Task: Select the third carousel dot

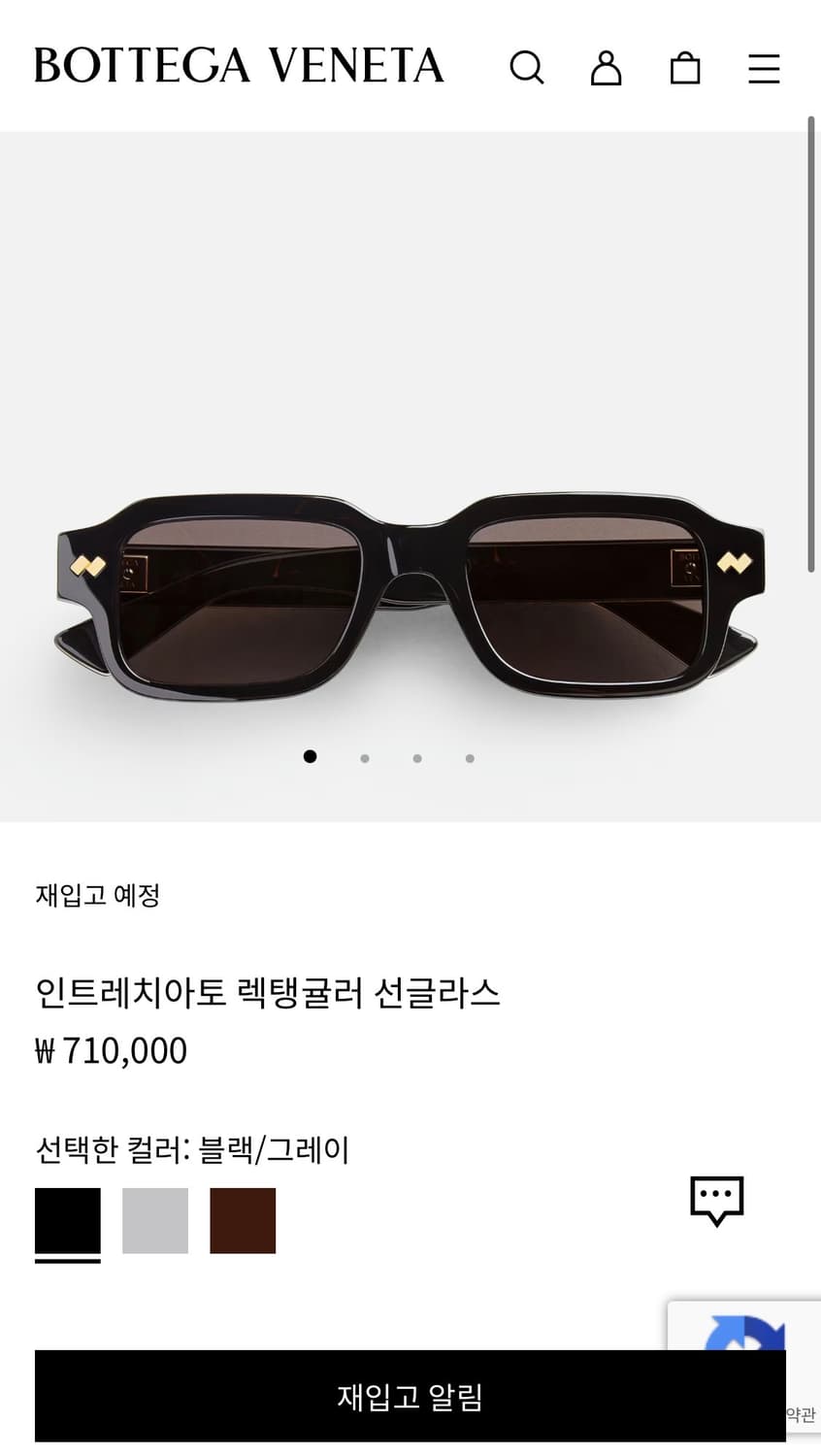Action: pos(416,758)
